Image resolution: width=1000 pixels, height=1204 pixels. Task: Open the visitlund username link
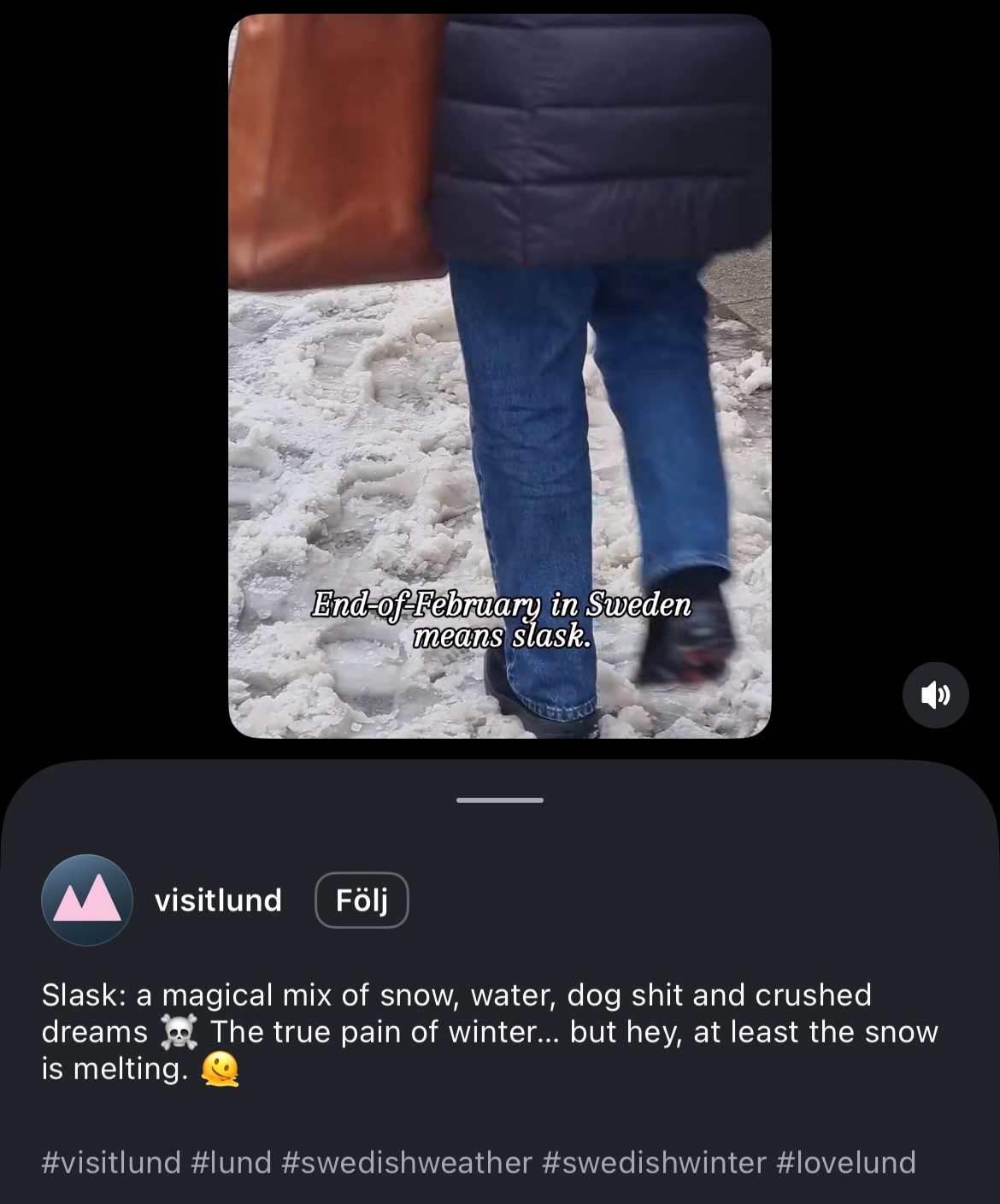point(218,900)
